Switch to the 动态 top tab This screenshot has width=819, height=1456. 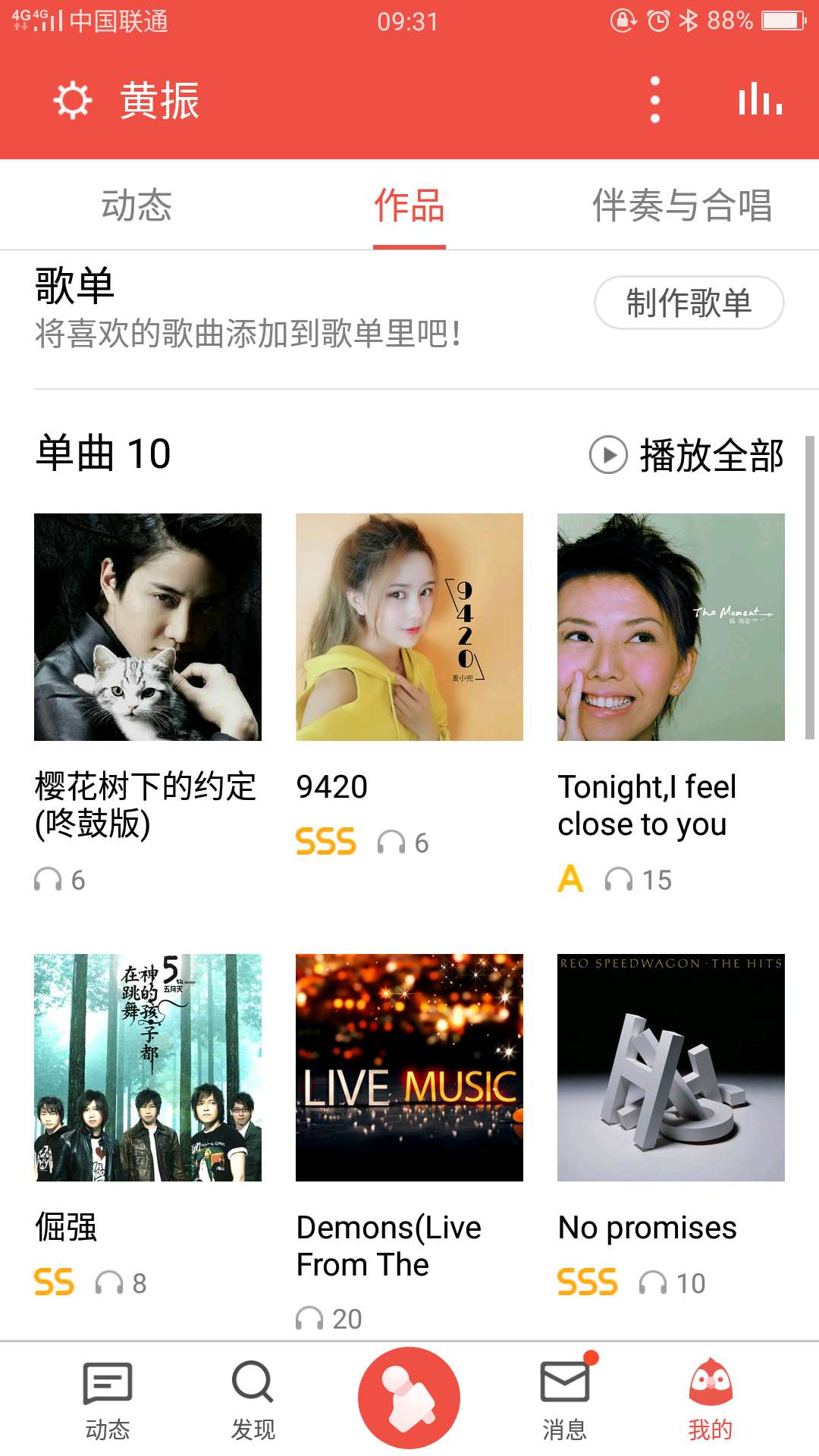pyautogui.click(x=136, y=206)
